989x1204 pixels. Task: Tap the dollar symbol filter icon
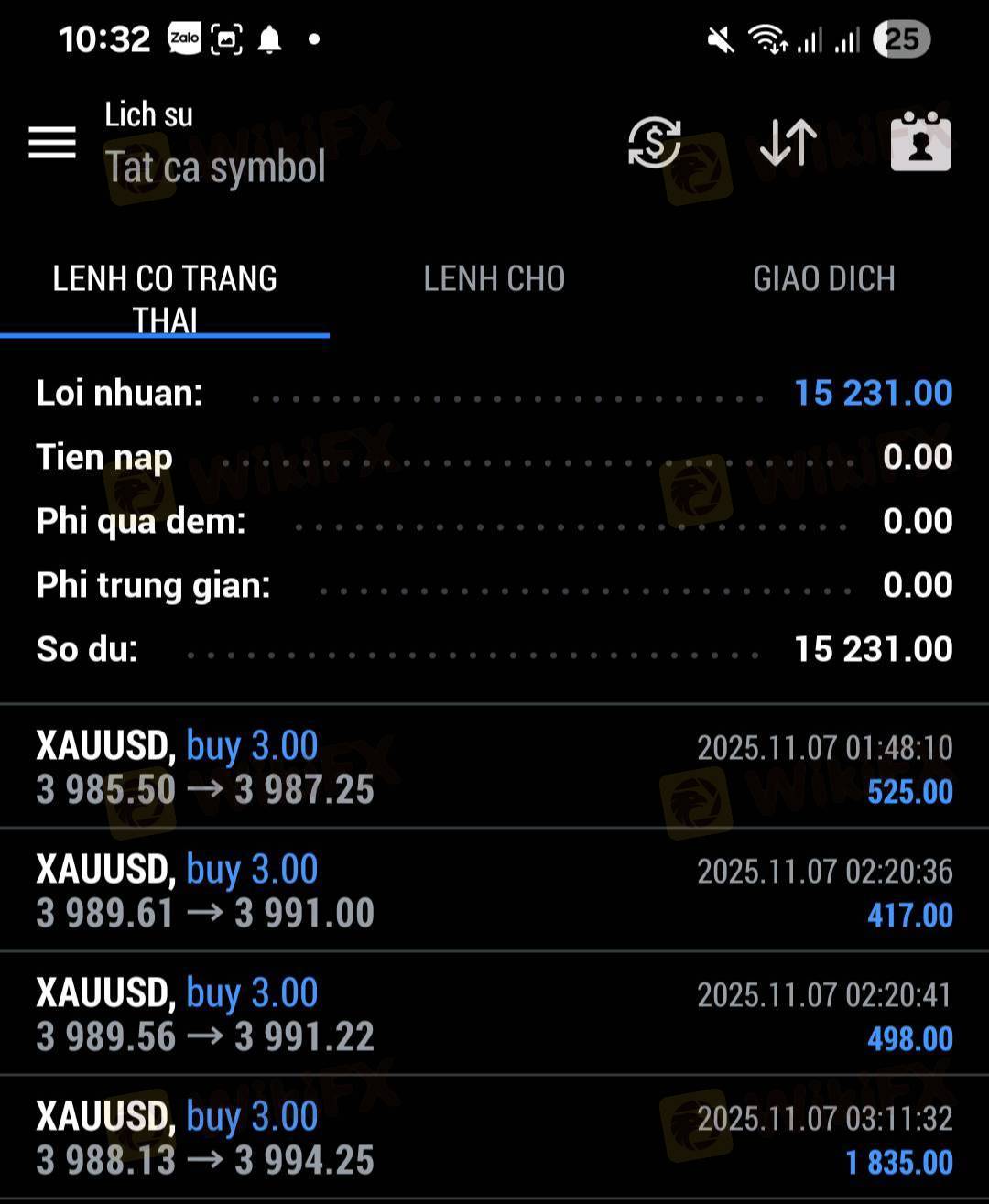pyautogui.click(x=654, y=143)
